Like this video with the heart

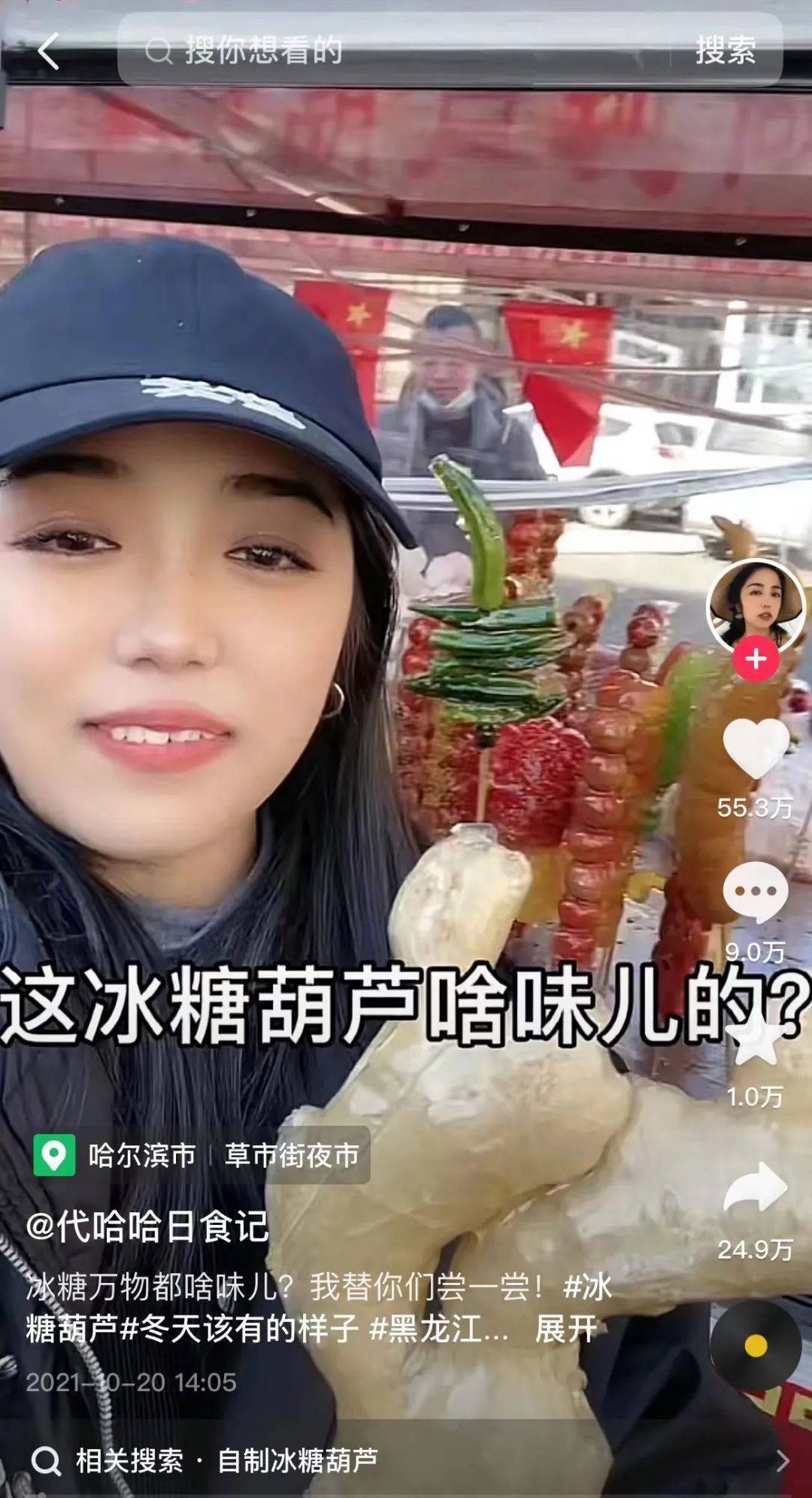pos(755,747)
